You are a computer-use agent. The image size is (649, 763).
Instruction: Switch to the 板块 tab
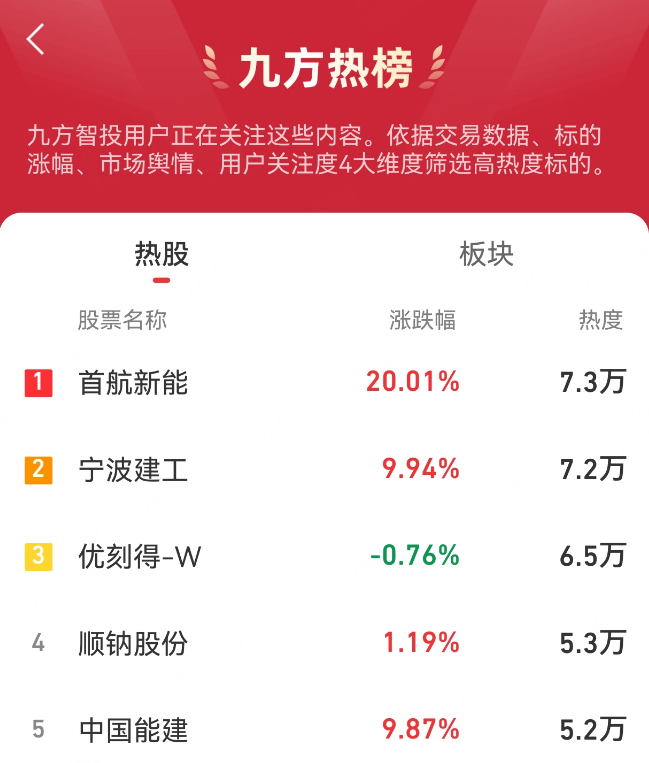(486, 254)
